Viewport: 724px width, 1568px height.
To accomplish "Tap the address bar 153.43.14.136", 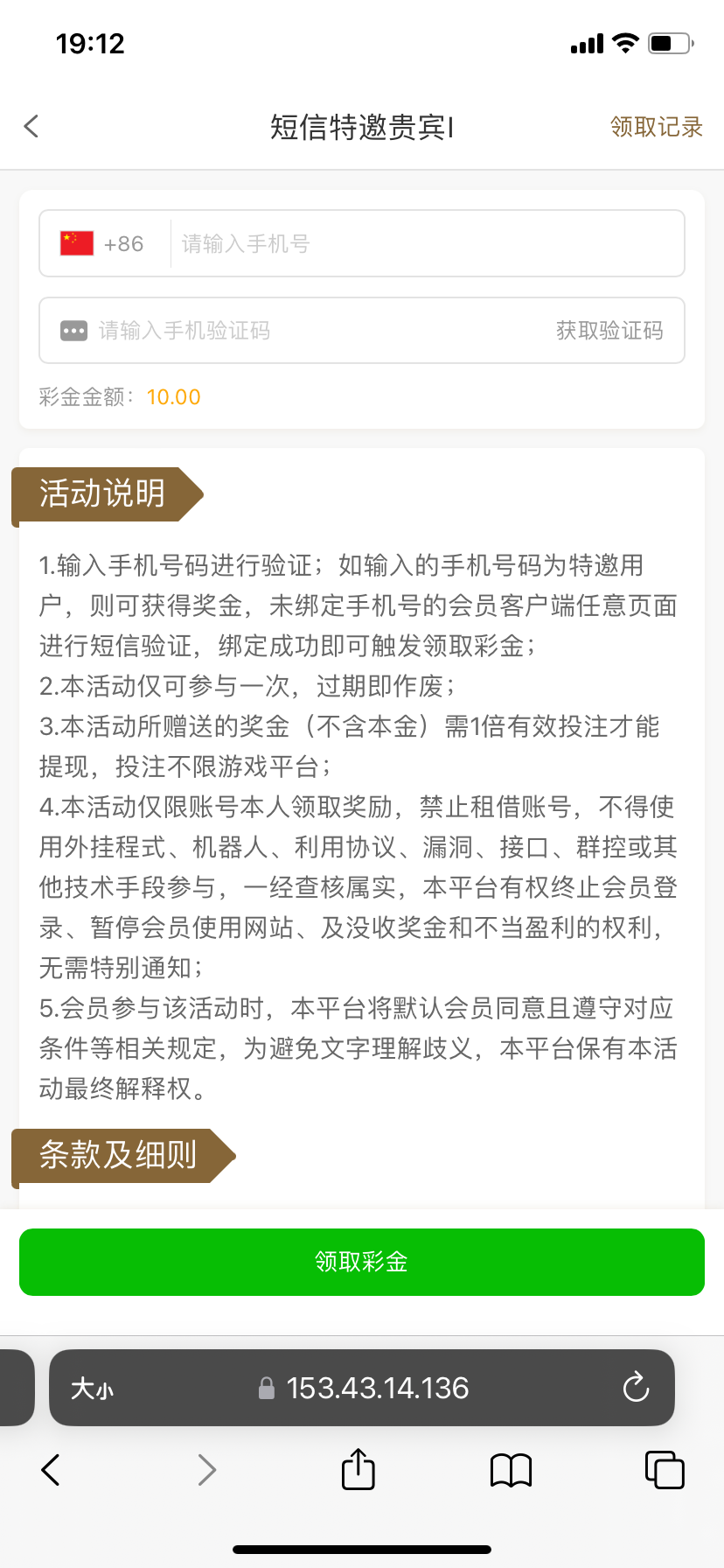I will click(376, 1388).
